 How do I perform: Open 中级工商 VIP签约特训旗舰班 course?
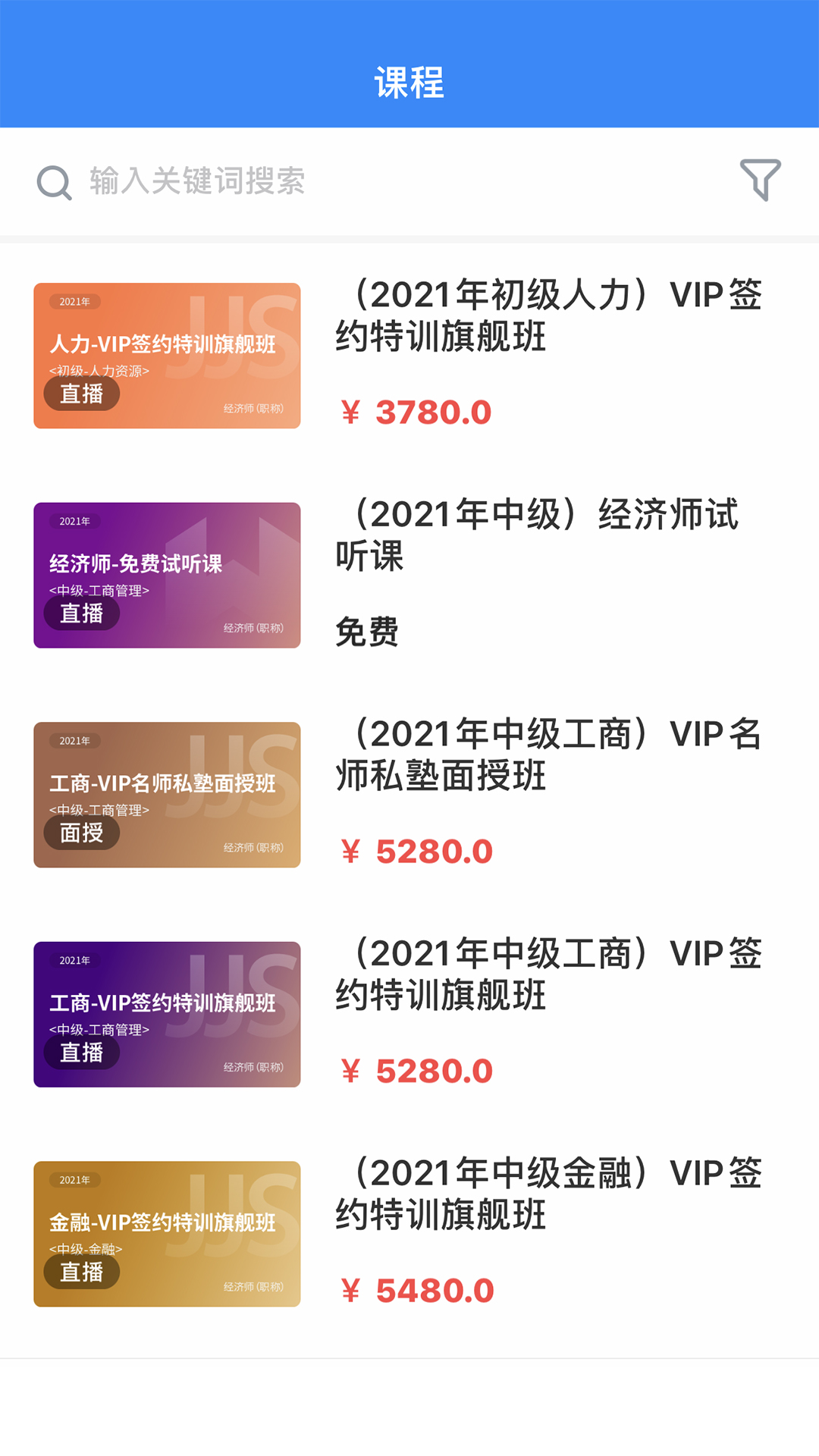coord(549,974)
